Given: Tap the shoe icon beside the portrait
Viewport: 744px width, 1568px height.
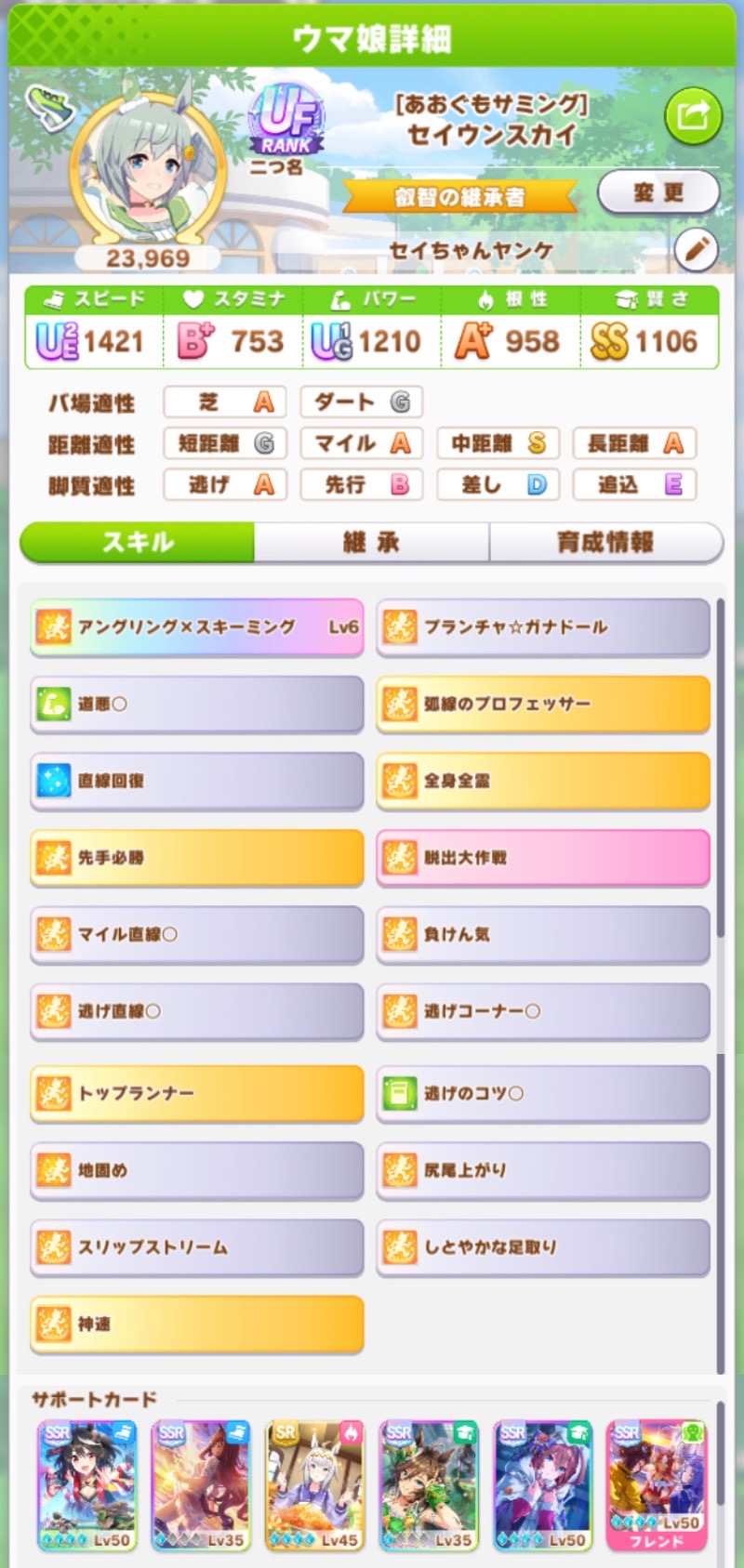Looking at the screenshot, I should pos(49,110).
